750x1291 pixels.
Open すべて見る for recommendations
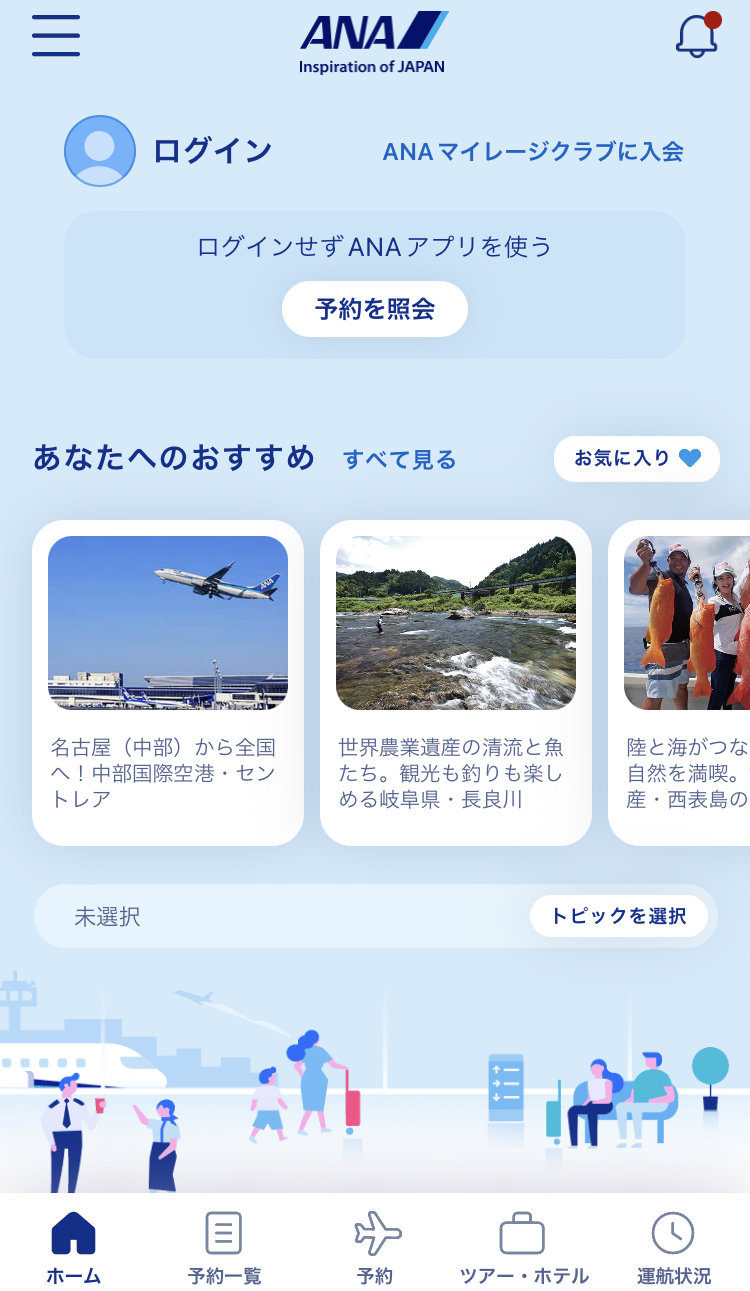coord(399,460)
